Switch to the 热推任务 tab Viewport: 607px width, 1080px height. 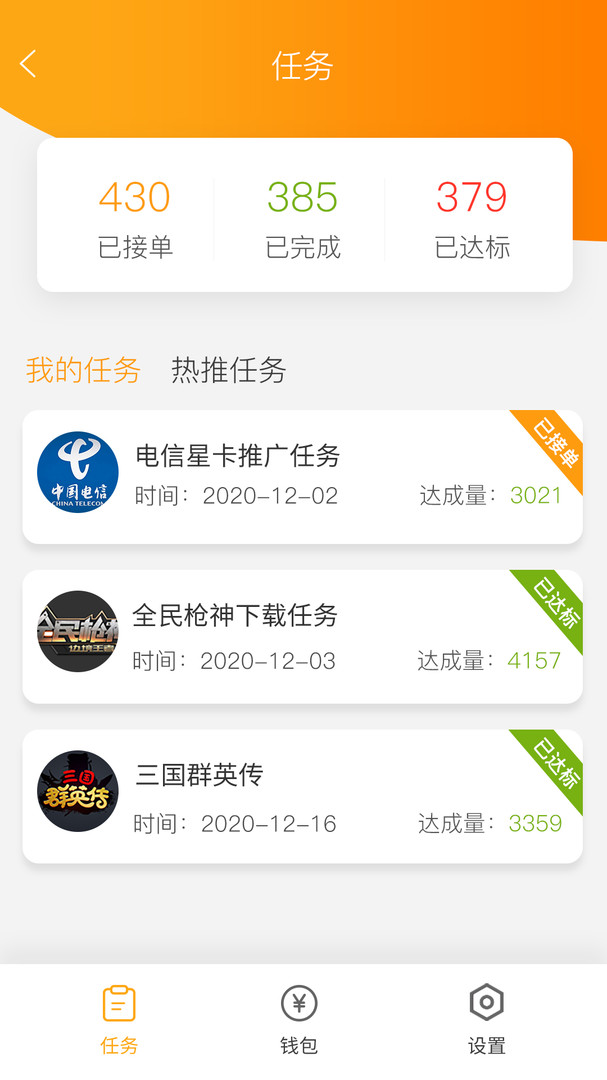tap(228, 370)
